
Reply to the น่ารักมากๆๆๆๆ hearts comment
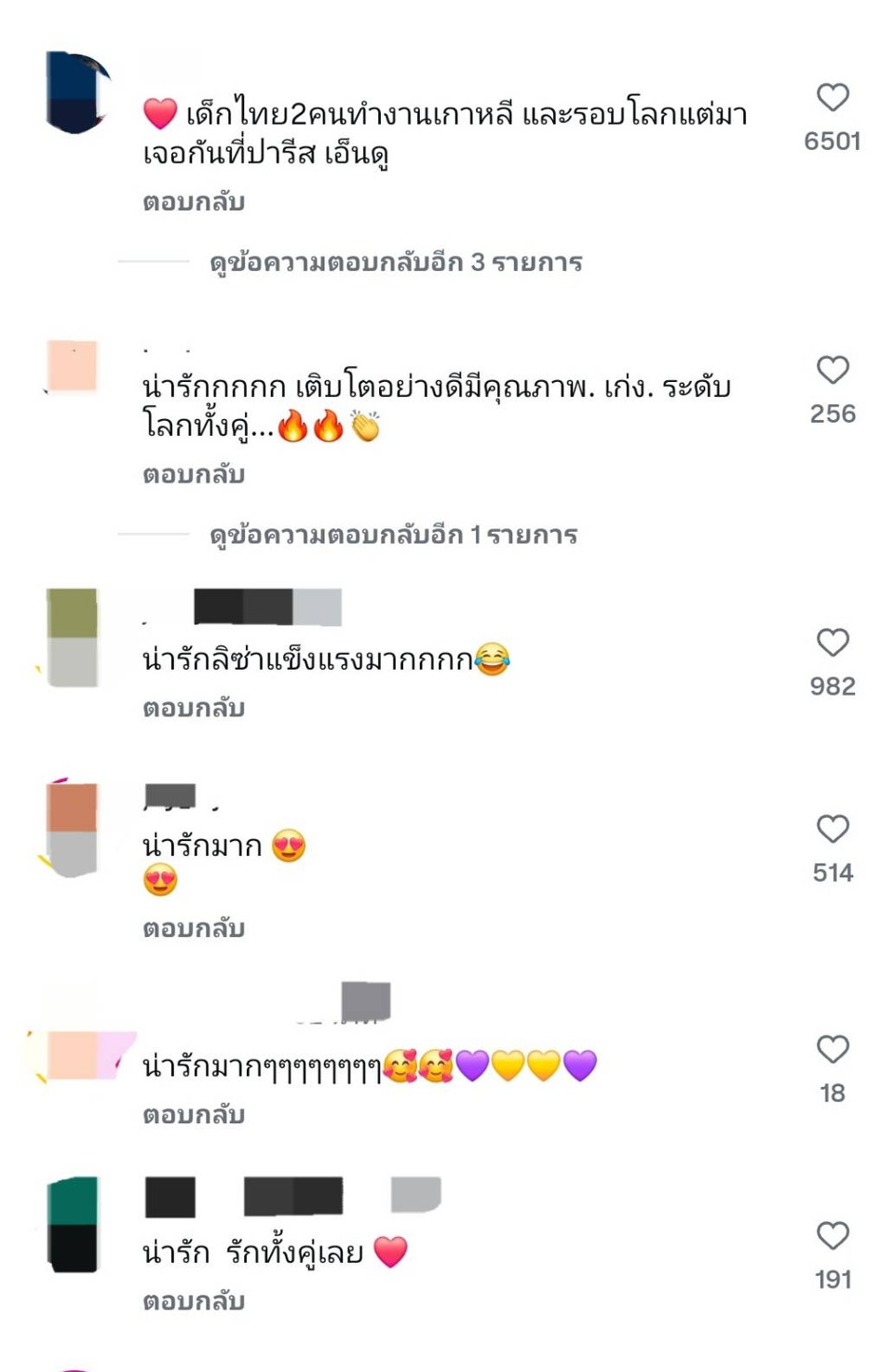tap(194, 1115)
